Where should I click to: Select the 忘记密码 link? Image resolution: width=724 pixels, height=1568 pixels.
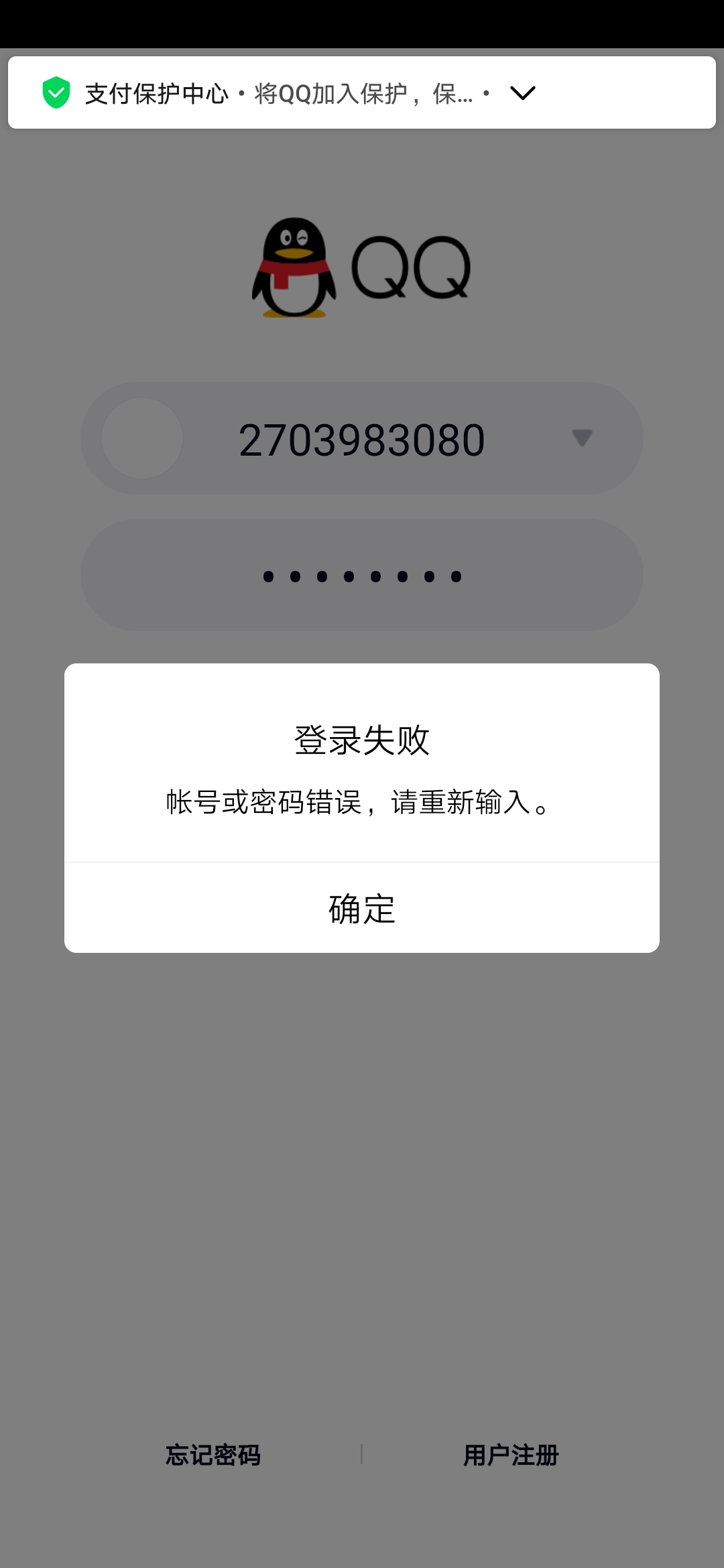(213, 1455)
